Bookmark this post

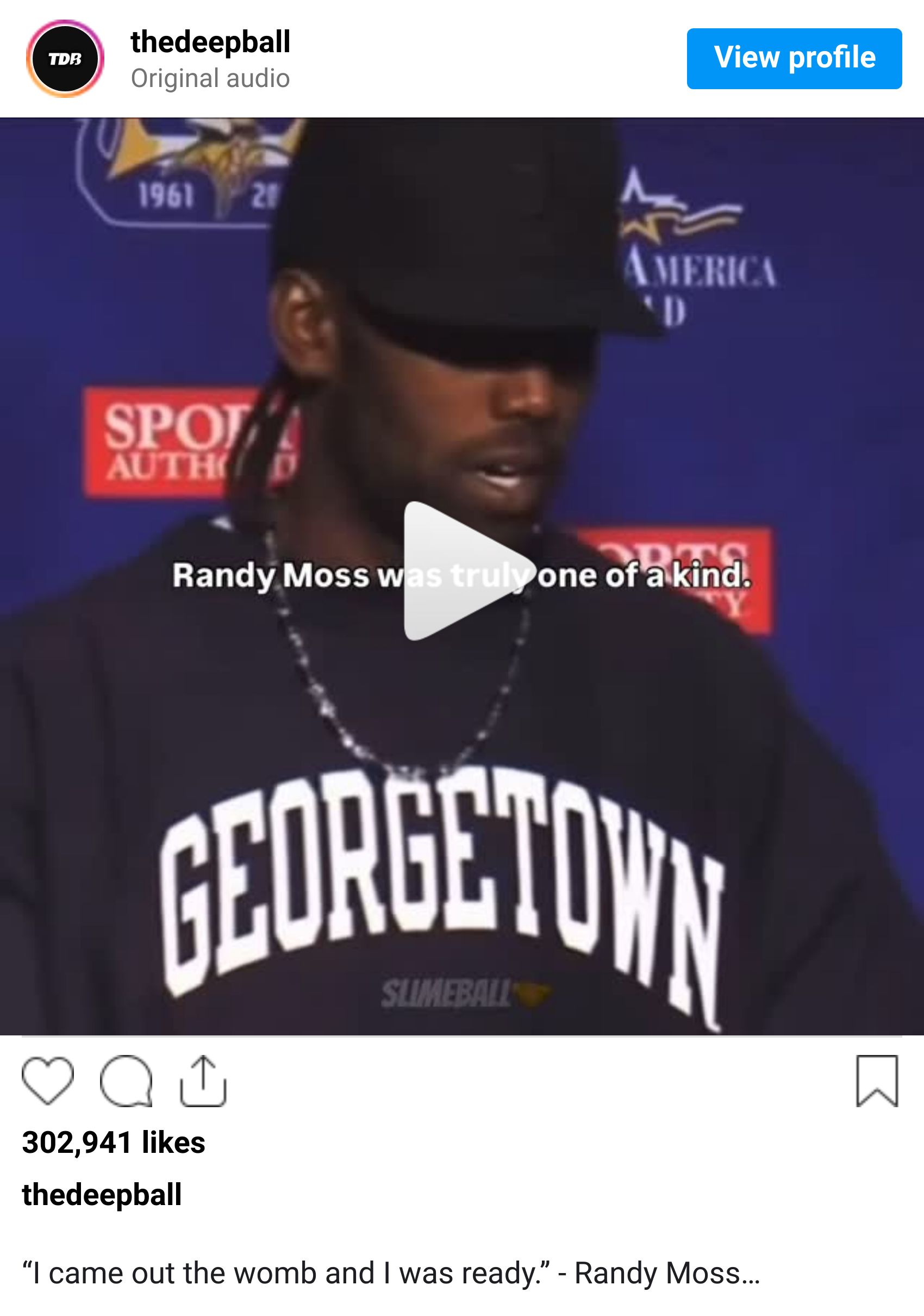877,1080
